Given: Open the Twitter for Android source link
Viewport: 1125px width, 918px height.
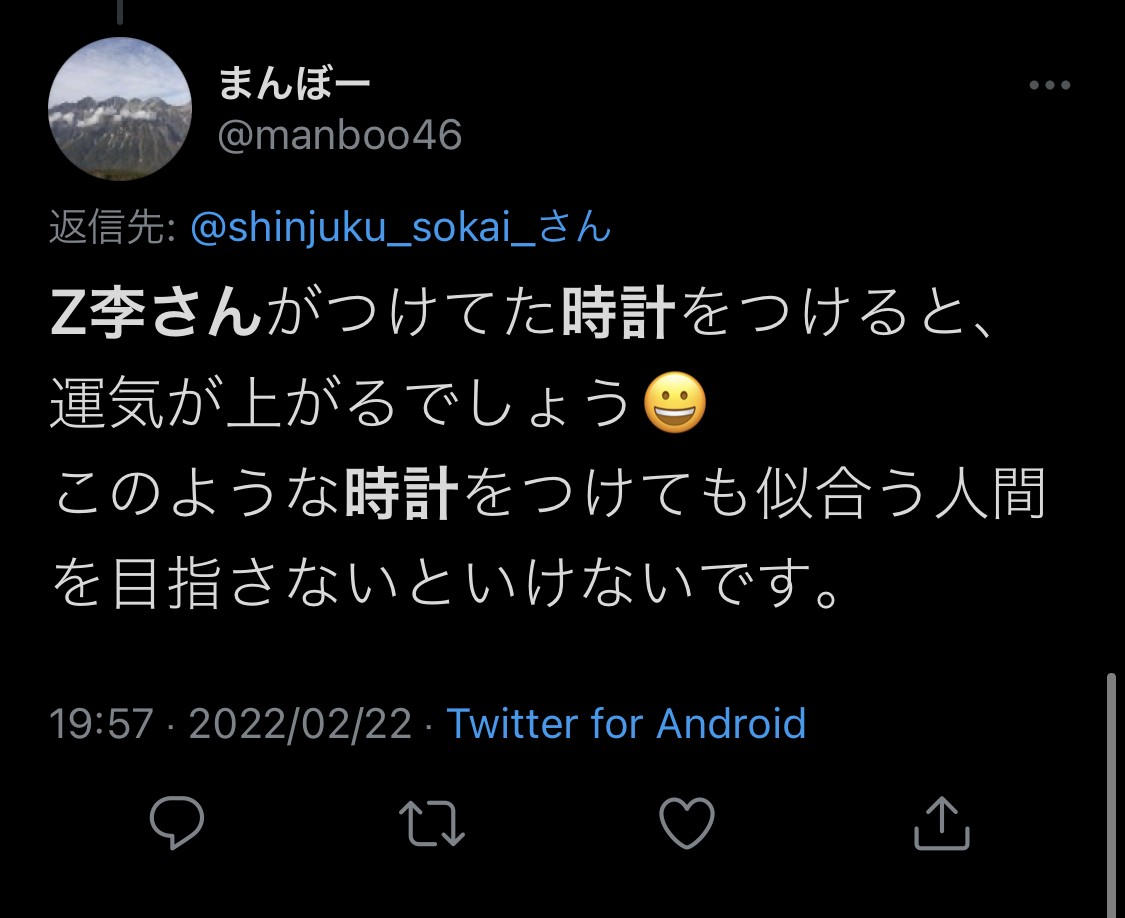Looking at the screenshot, I should pyautogui.click(x=626, y=723).
